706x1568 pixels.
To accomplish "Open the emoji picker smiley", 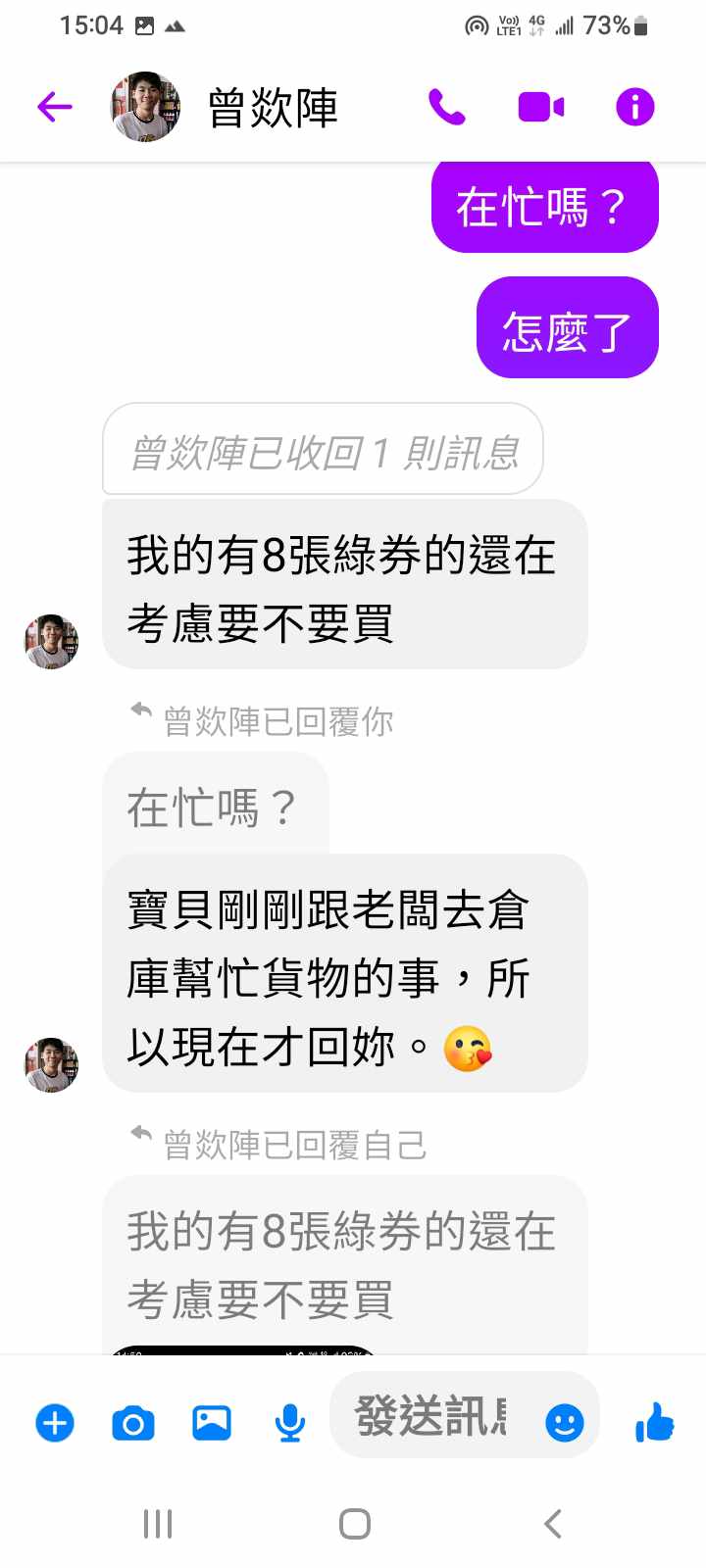I will (565, 1422).
